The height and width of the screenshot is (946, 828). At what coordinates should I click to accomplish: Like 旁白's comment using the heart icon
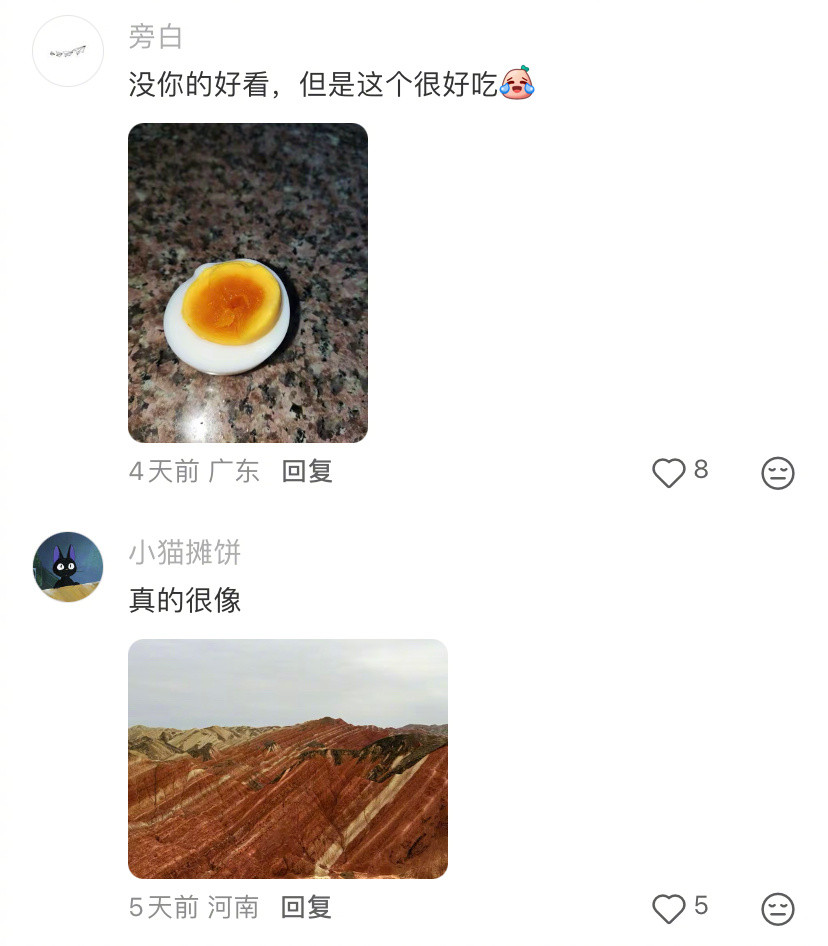click(668, 472)
